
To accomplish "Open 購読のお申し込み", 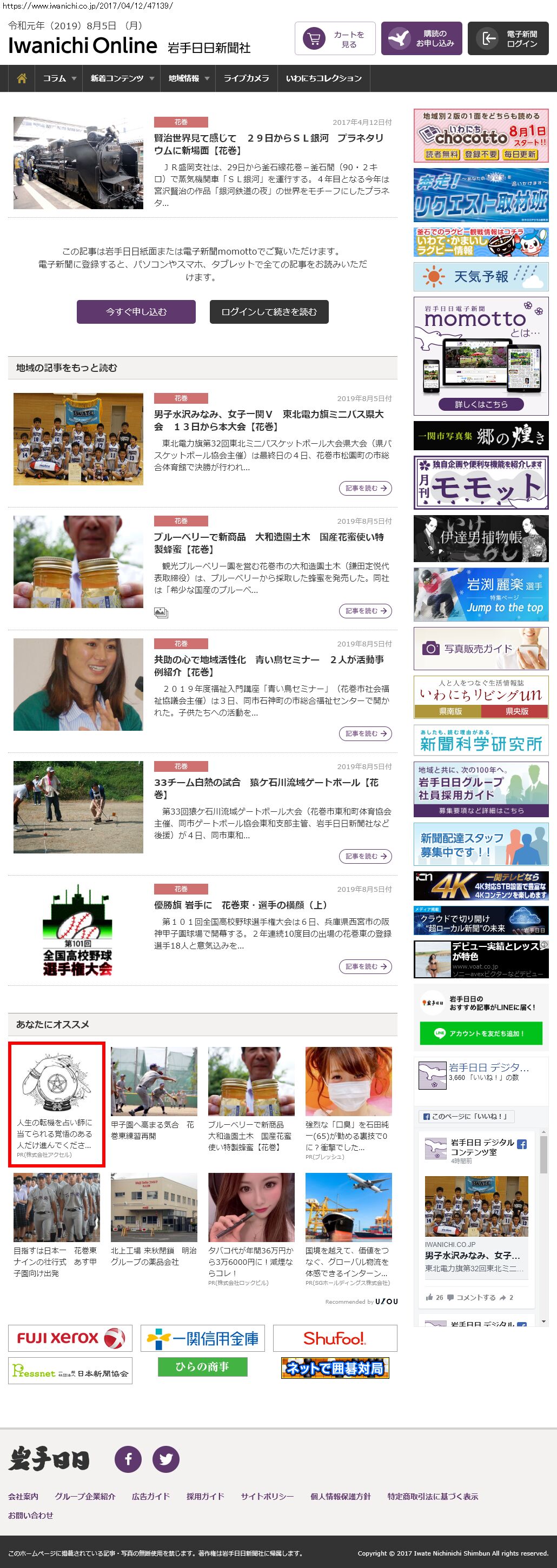I will pos(421,39).
